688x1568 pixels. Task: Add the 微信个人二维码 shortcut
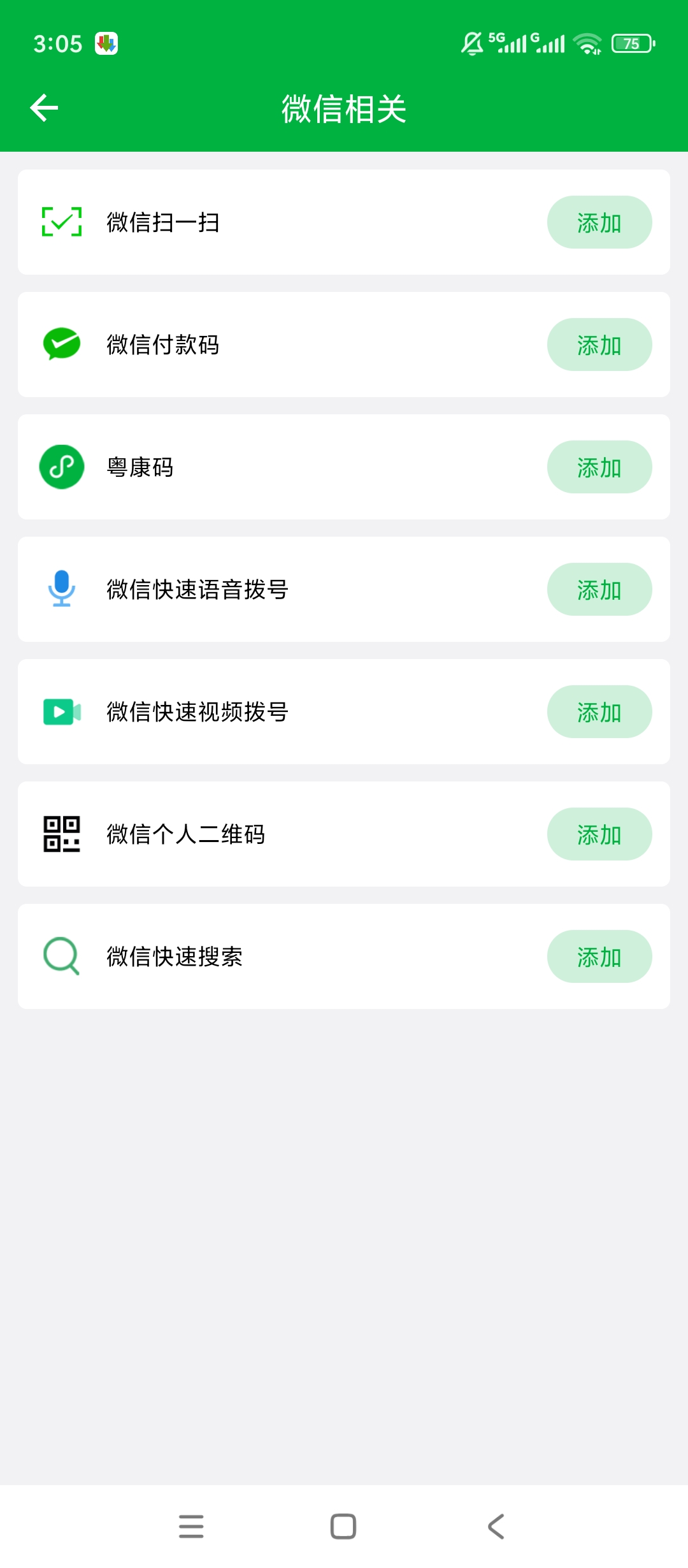click(x=599, y=834)
